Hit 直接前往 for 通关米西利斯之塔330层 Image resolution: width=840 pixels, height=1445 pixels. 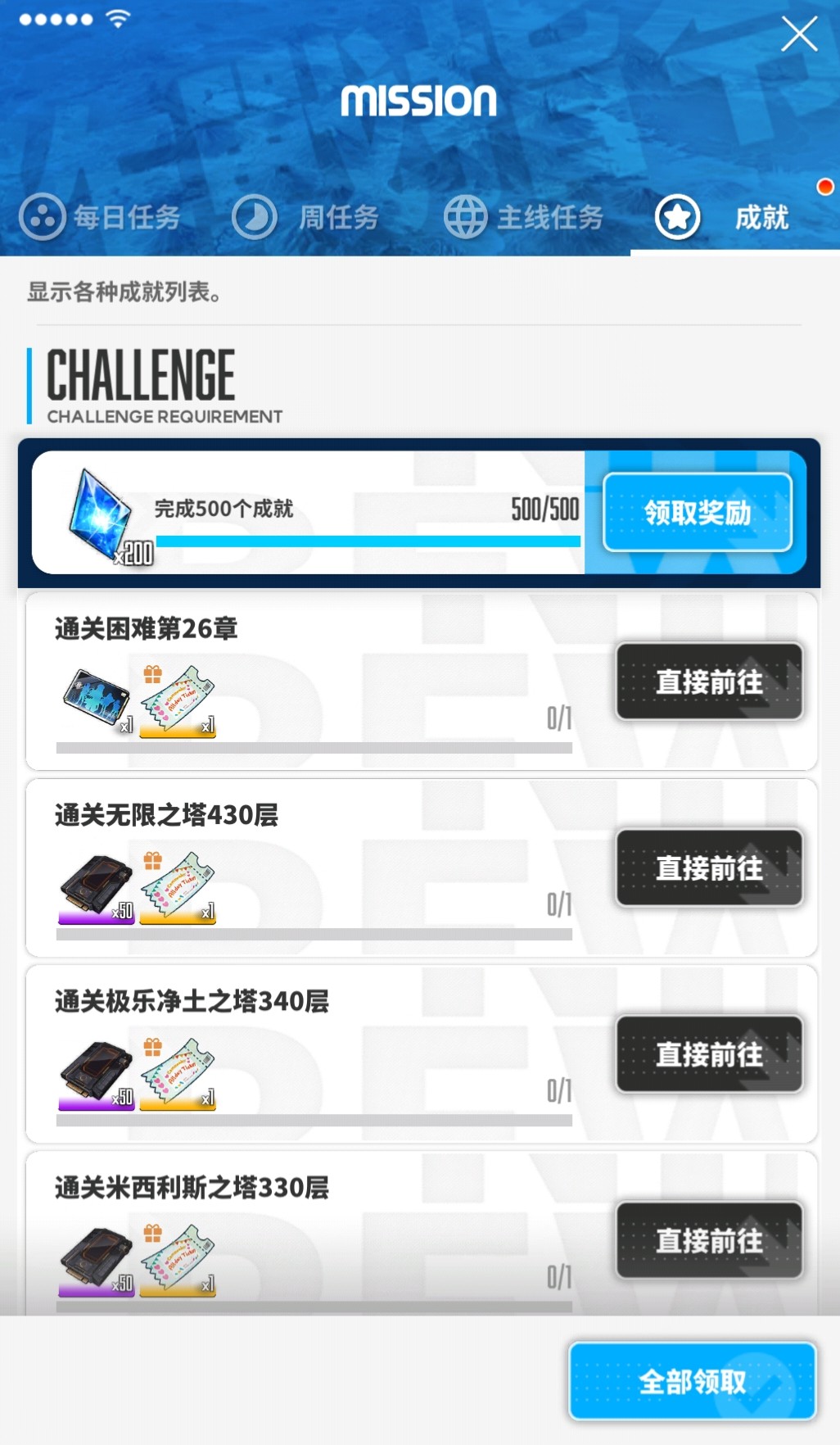(709, 1240)
